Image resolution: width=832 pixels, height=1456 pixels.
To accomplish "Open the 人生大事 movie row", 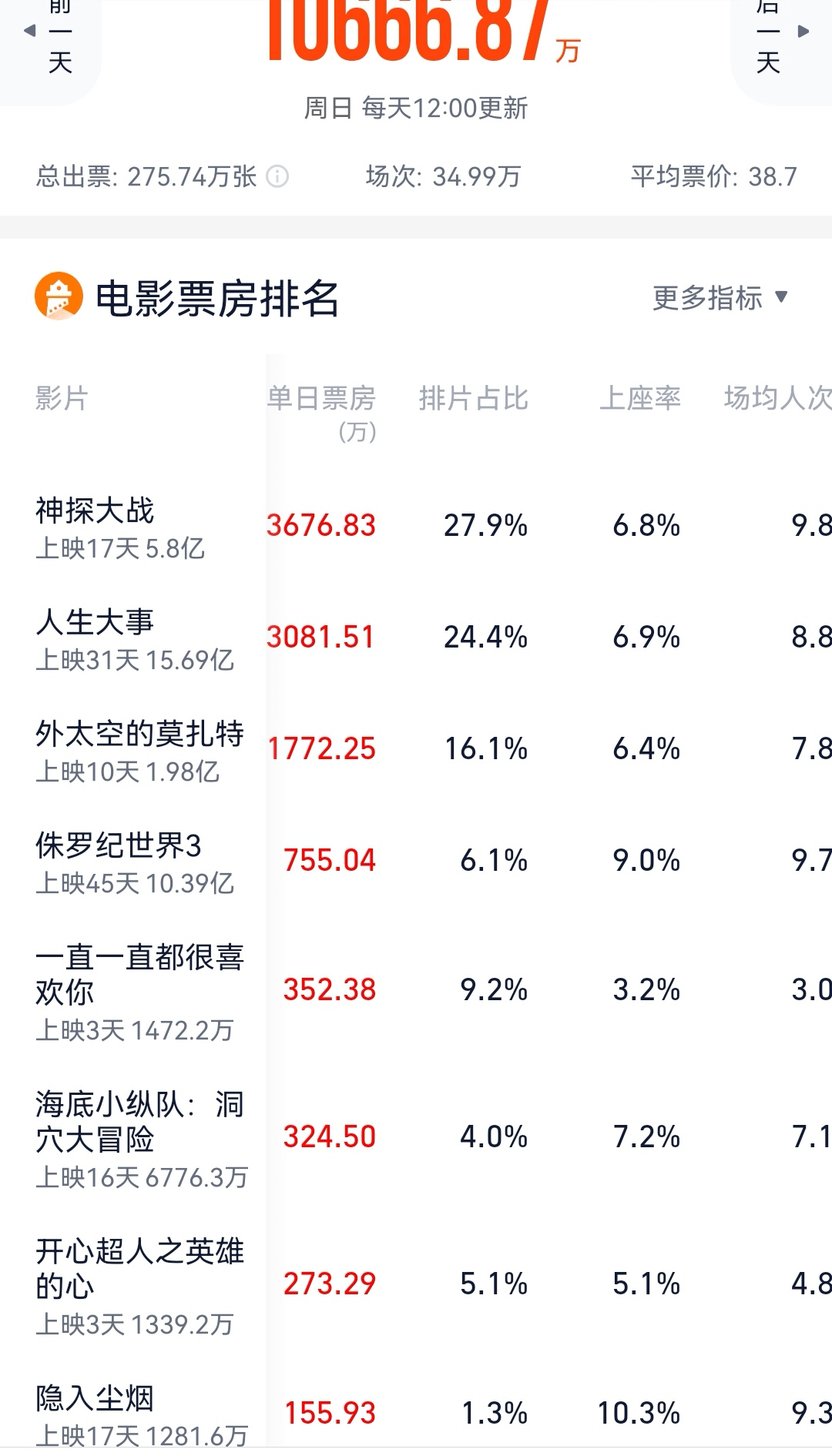I will click(x=416, y=639).
